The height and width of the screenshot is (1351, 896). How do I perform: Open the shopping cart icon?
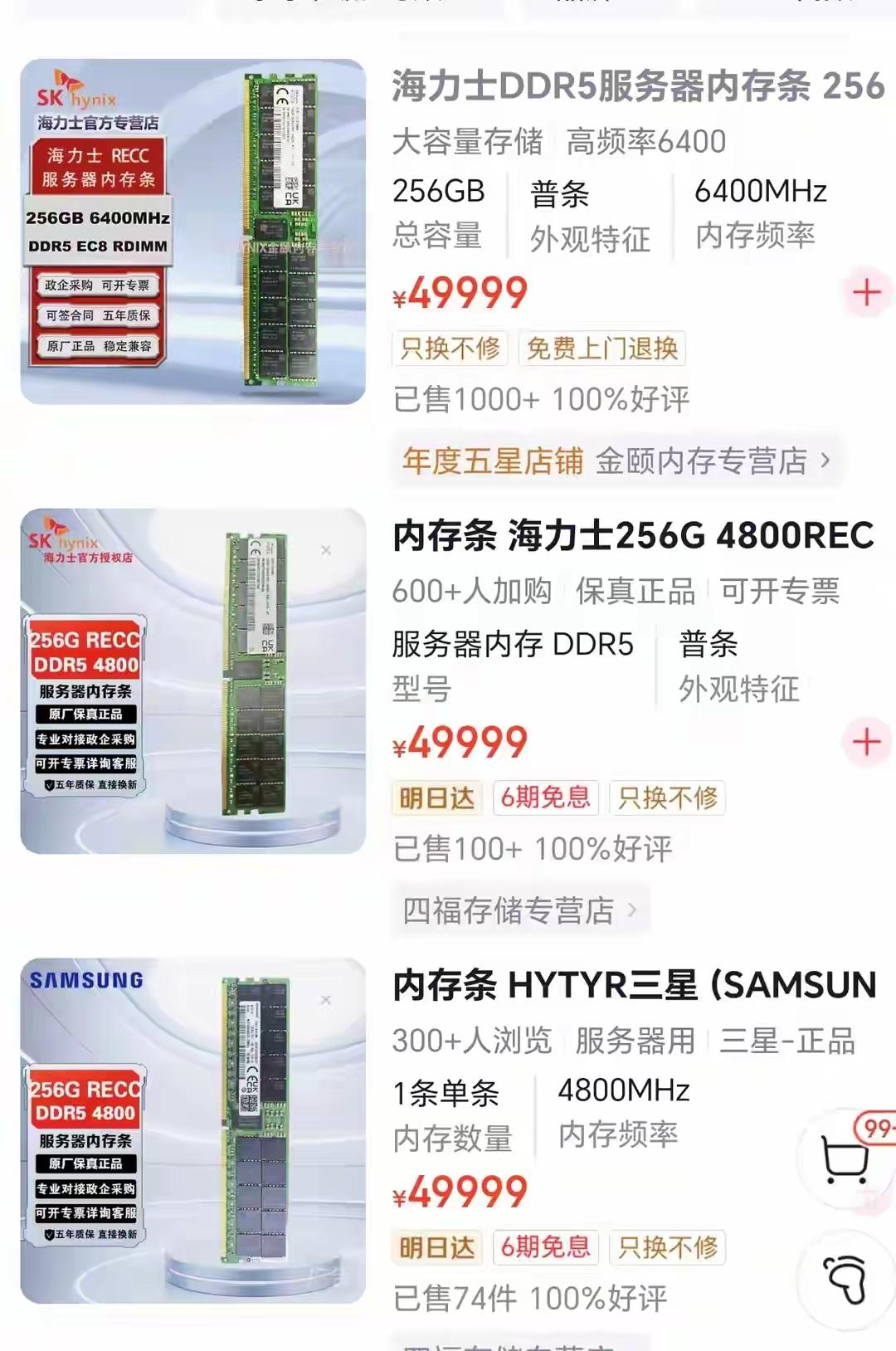click(x=845, y=1156)
